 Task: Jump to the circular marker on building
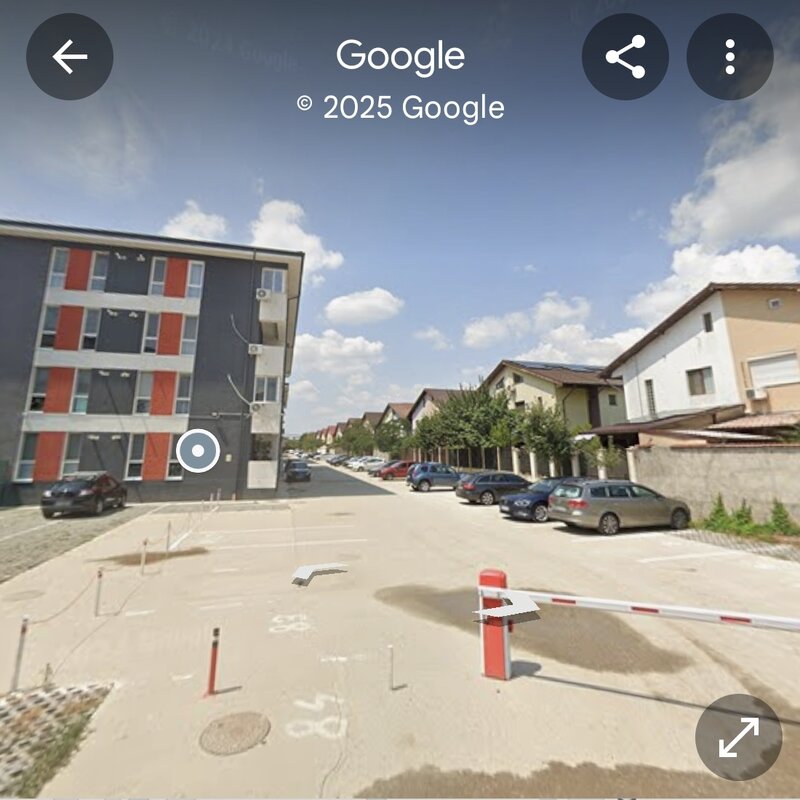[x=198, y=451]
